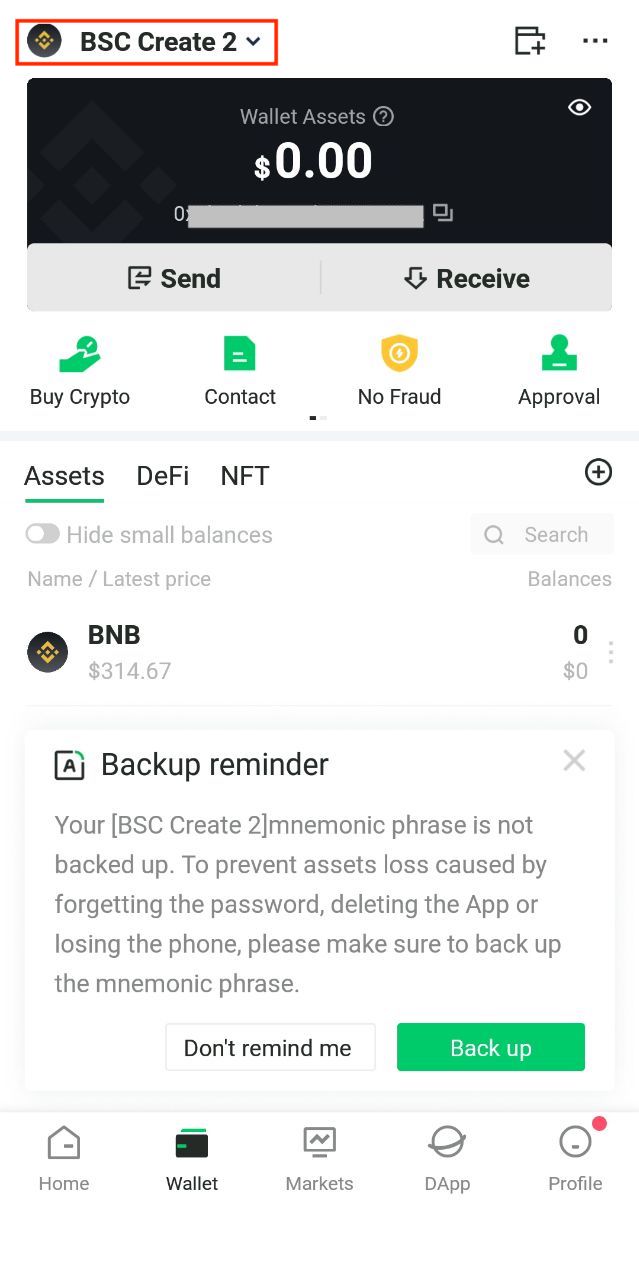Screen dimensions: 639x1280
Task: Open the BNB asset row
Action: coord(300,652)
